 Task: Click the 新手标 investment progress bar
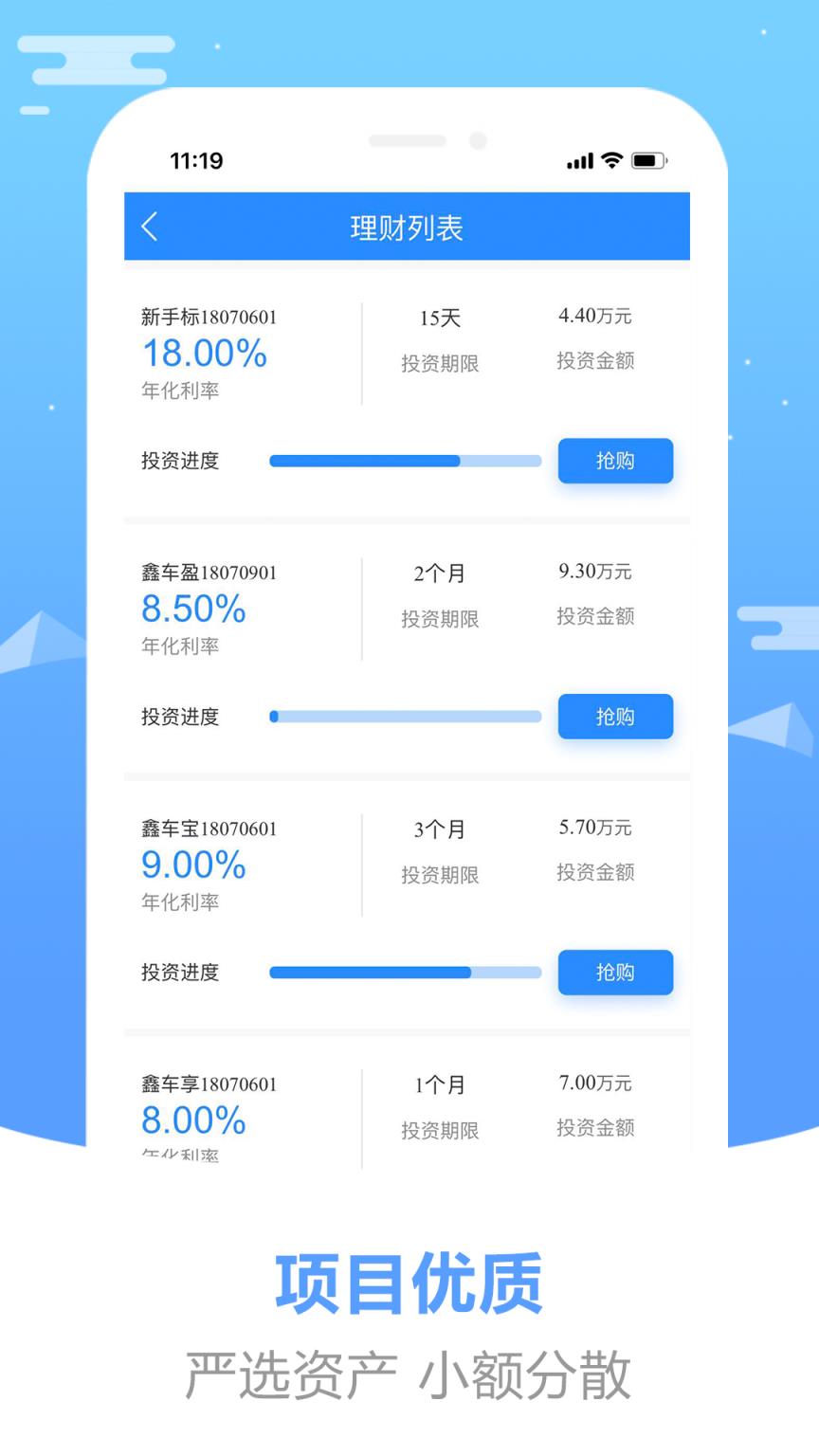point(405,461)
